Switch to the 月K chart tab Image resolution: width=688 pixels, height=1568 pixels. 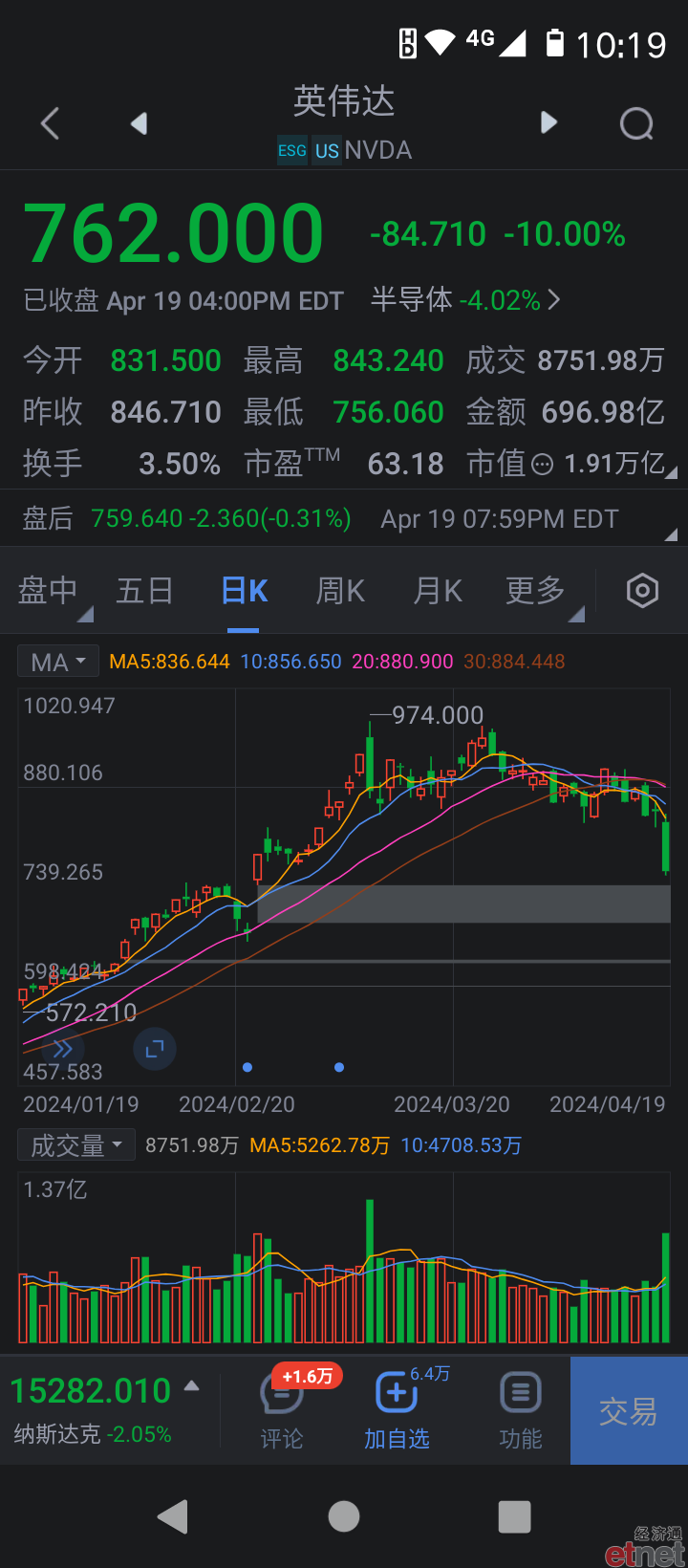coord(438,591)
